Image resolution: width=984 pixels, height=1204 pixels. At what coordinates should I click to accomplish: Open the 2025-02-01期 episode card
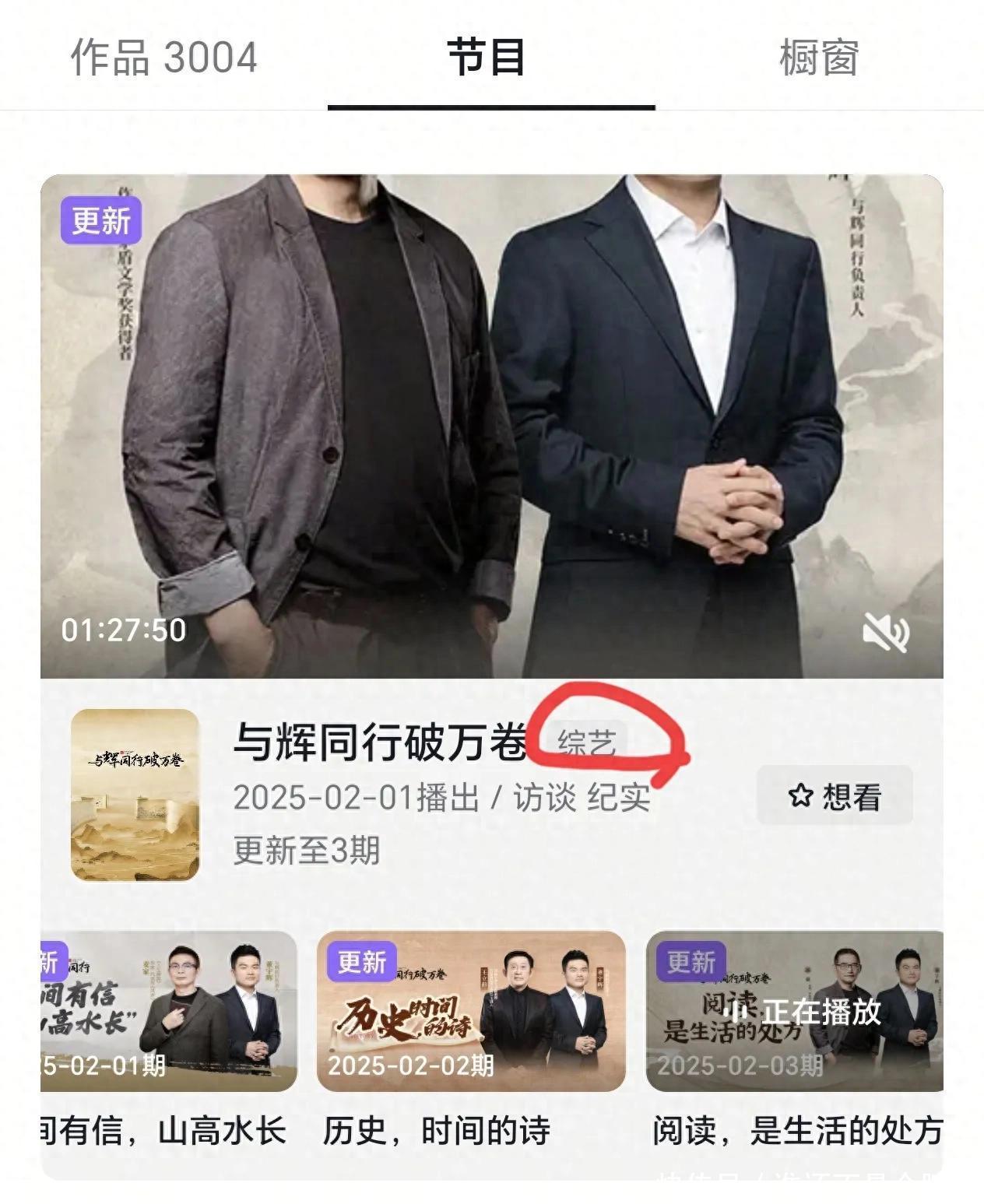168,1010
